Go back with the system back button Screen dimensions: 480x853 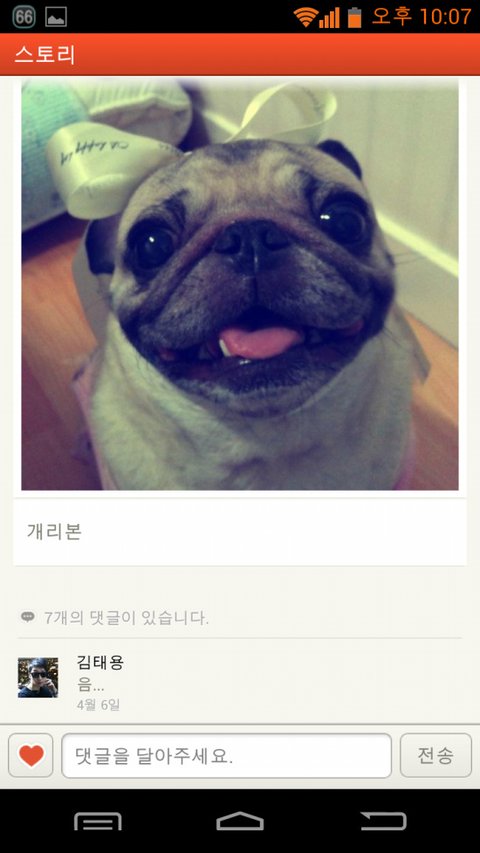point(383,821)
